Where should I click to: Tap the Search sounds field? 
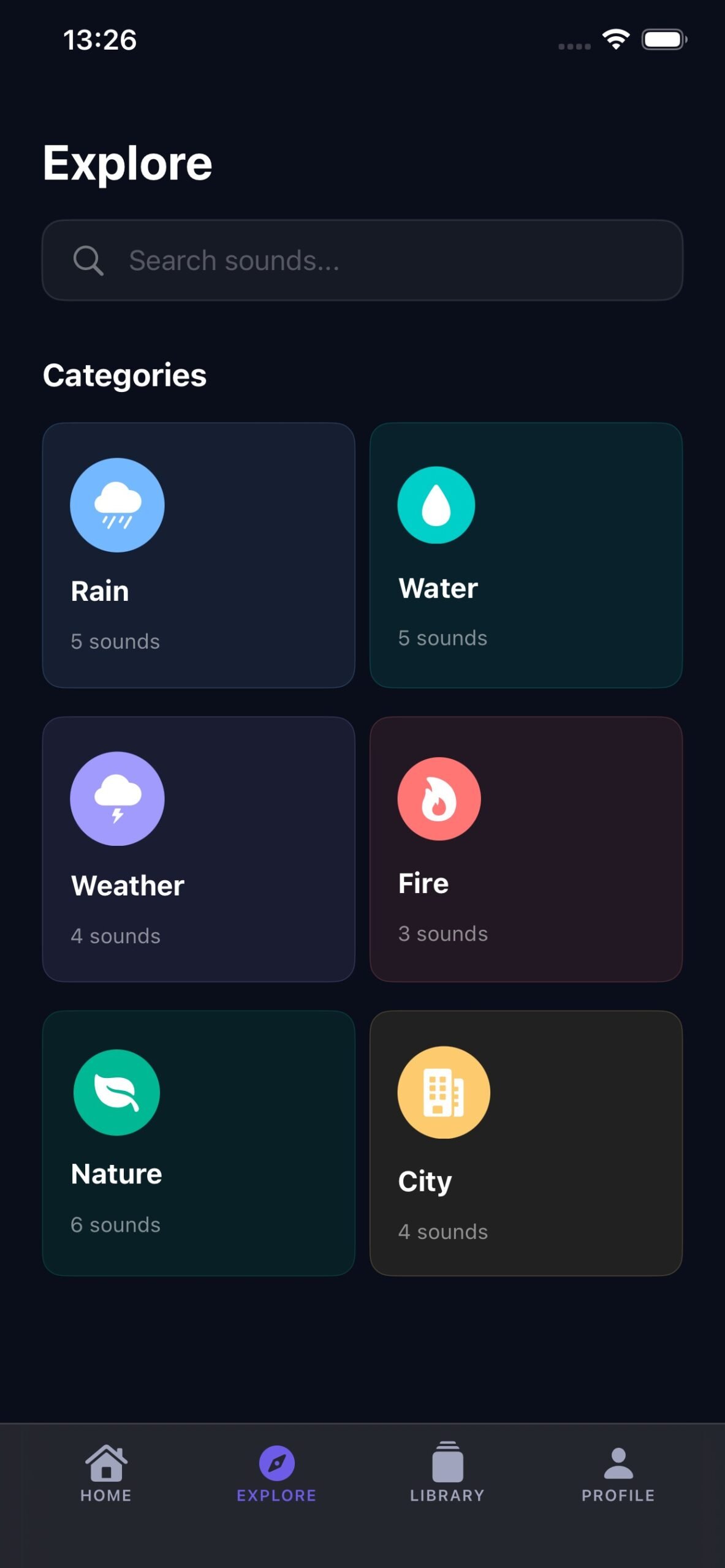[362, 260]
